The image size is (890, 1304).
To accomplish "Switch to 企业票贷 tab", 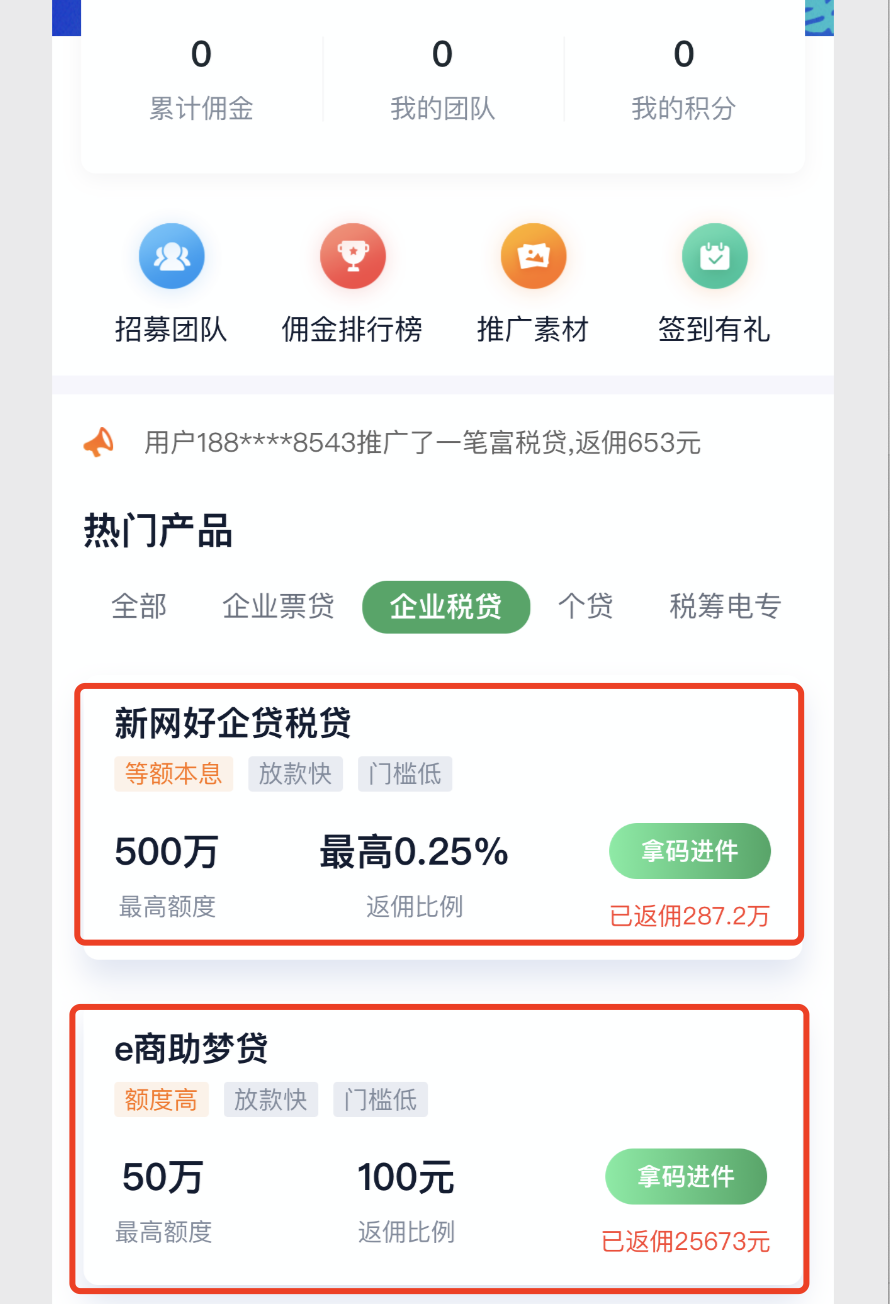I will [278, 606].
